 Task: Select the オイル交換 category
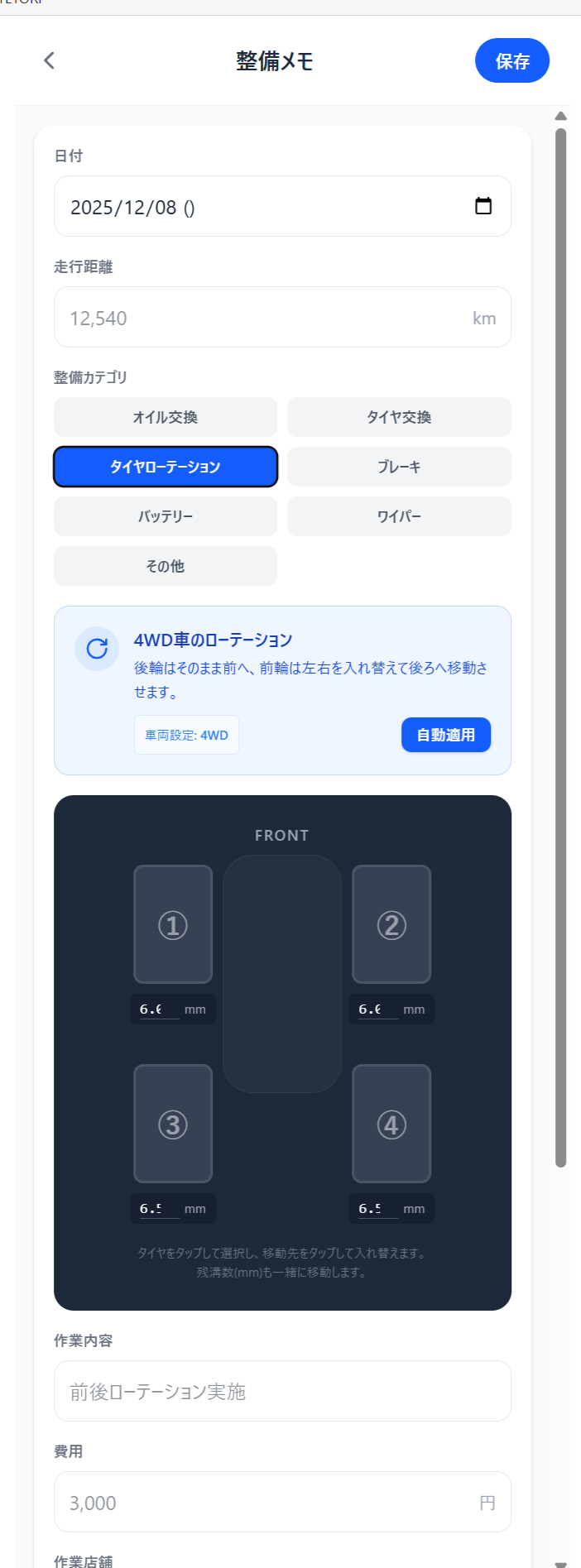coord(166,417)
